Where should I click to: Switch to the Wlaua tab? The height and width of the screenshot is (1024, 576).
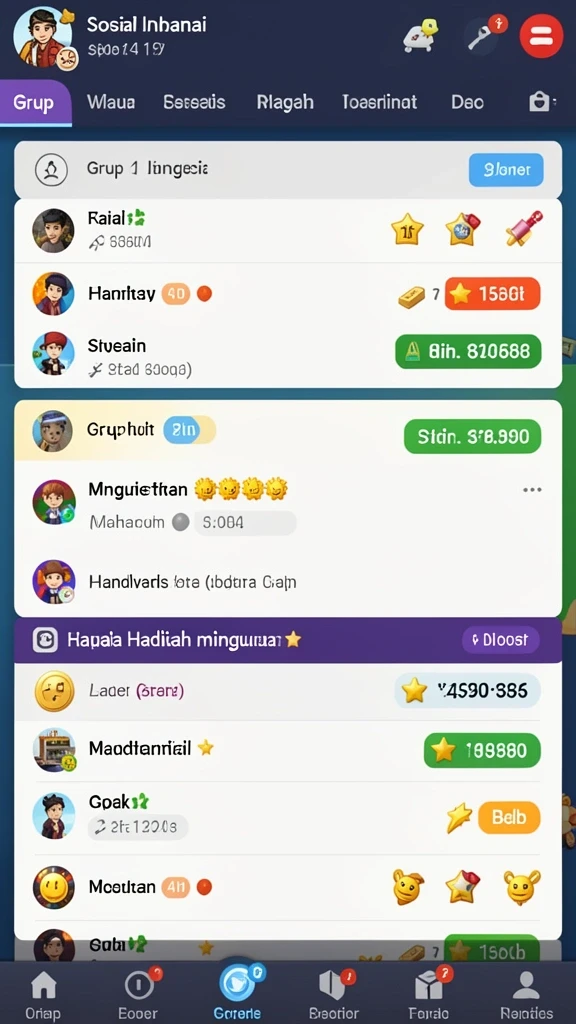coord(111,103)
